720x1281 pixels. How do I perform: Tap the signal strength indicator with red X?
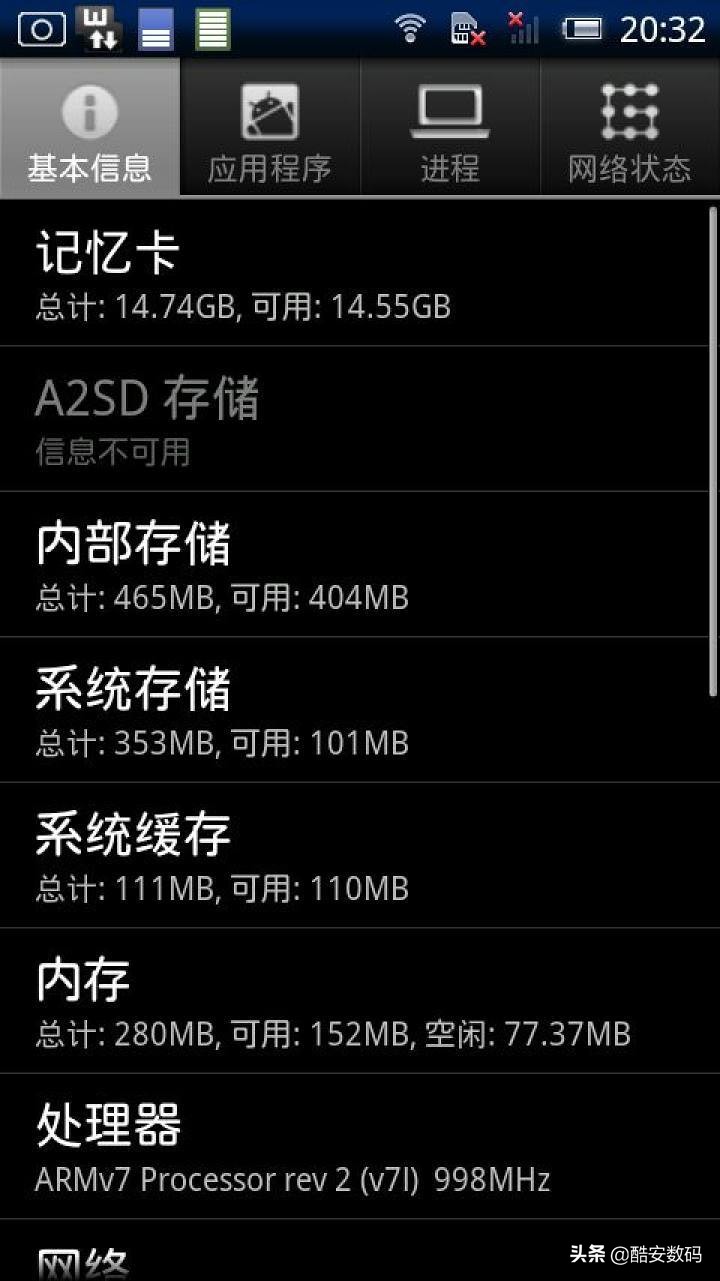point(522,27)
